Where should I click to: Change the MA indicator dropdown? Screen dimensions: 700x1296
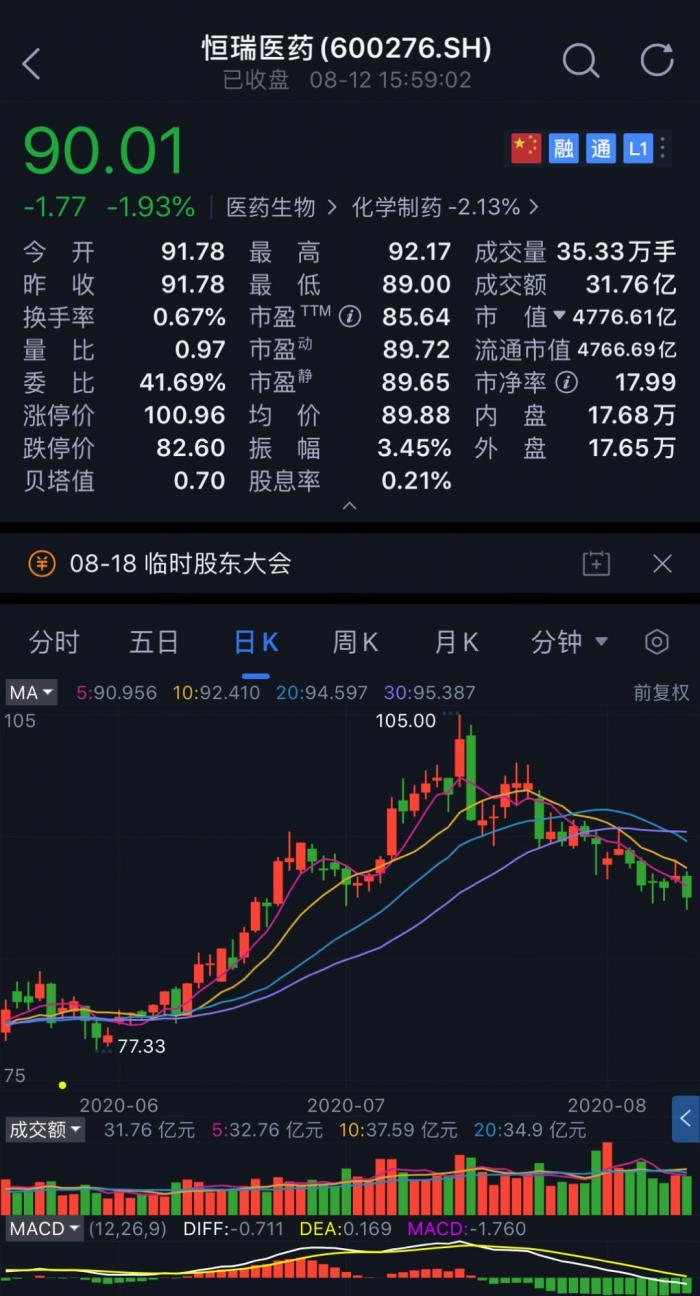coord(31,692)
